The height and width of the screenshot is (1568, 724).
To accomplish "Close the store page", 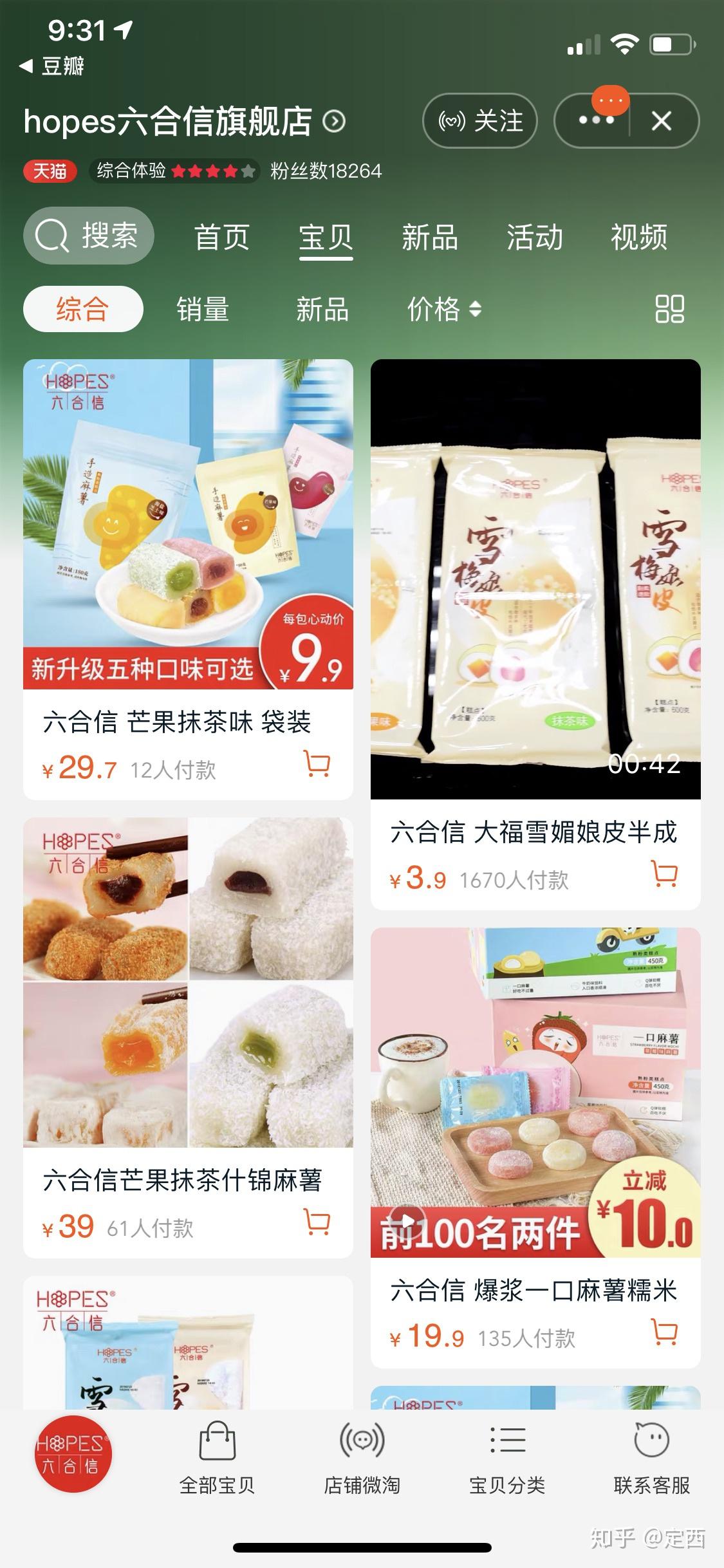I will (x=662, y=121).
